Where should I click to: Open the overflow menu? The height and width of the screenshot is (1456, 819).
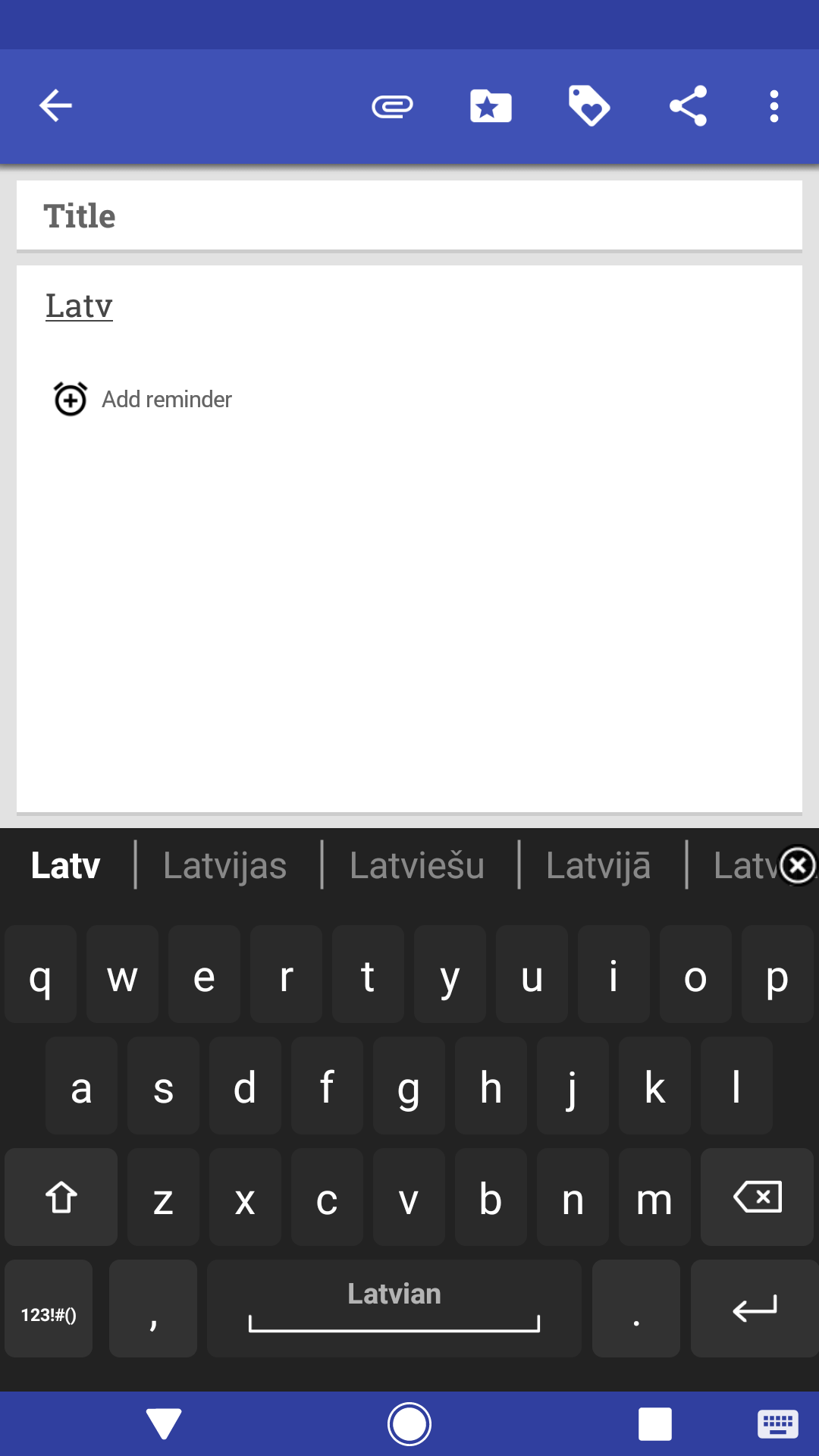[773, 106]
